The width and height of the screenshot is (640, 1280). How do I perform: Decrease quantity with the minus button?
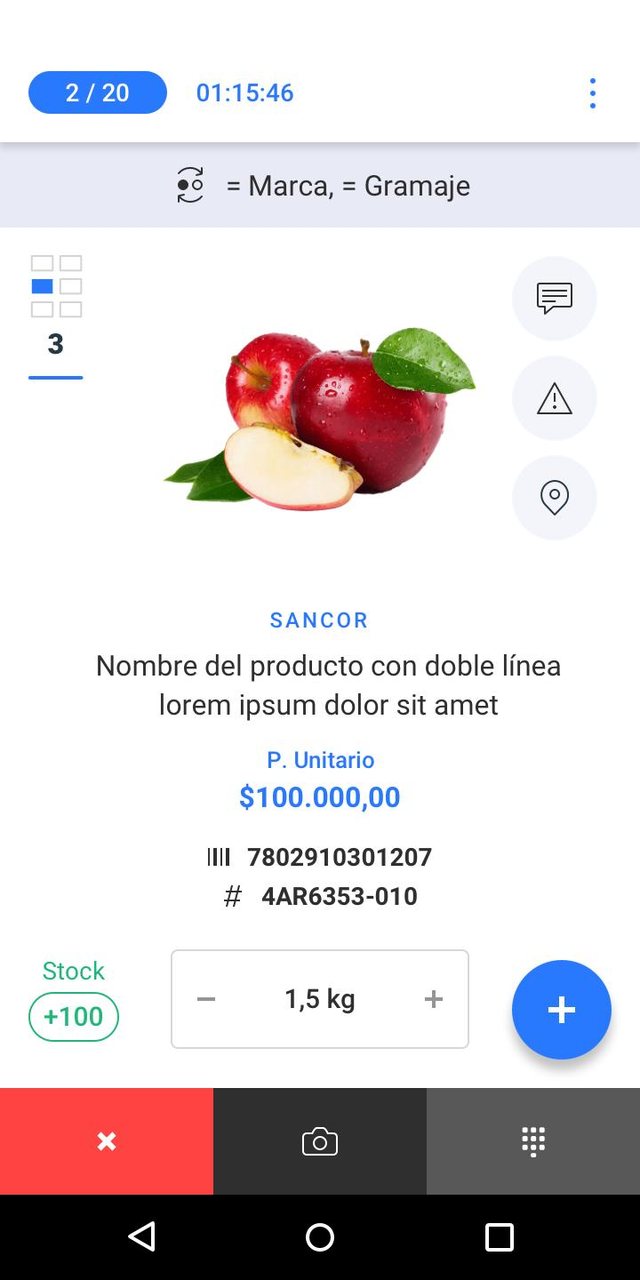206,999
